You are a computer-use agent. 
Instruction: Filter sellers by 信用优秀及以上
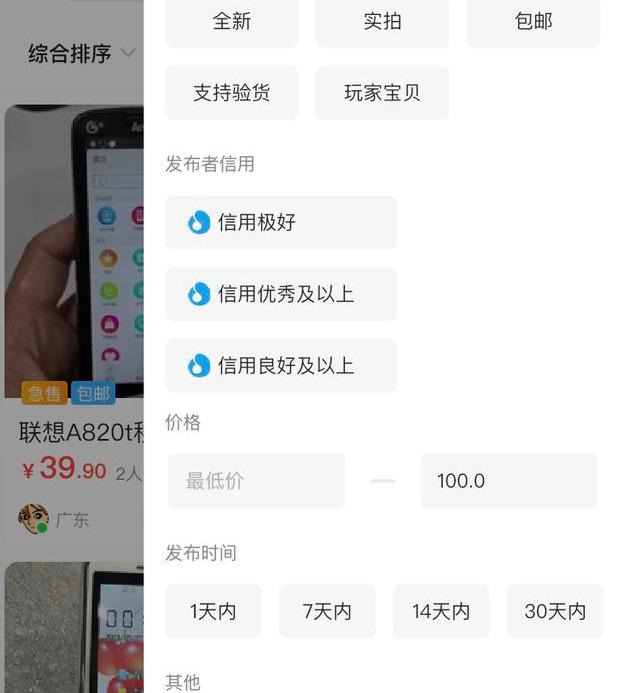pos(280,294)
